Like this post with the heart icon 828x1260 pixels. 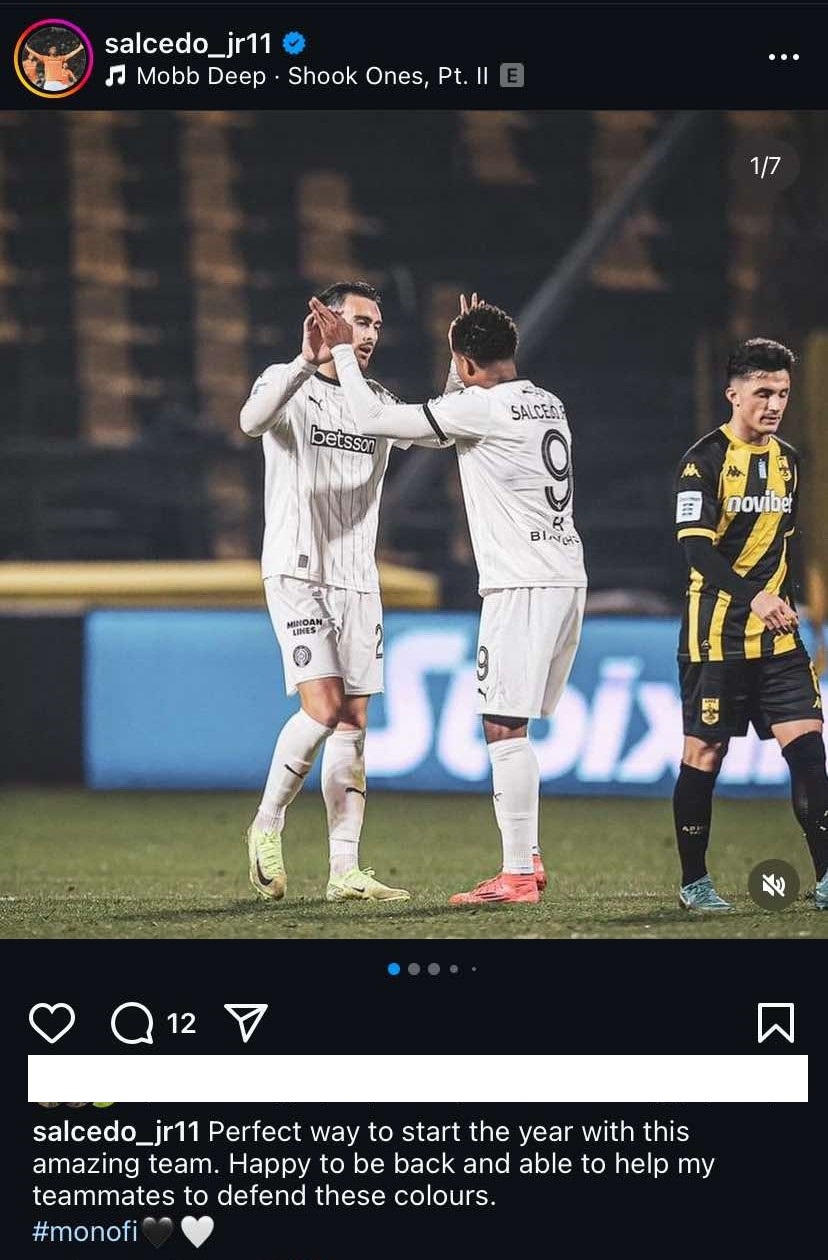pyautogui.click(x=52, y=1023)
